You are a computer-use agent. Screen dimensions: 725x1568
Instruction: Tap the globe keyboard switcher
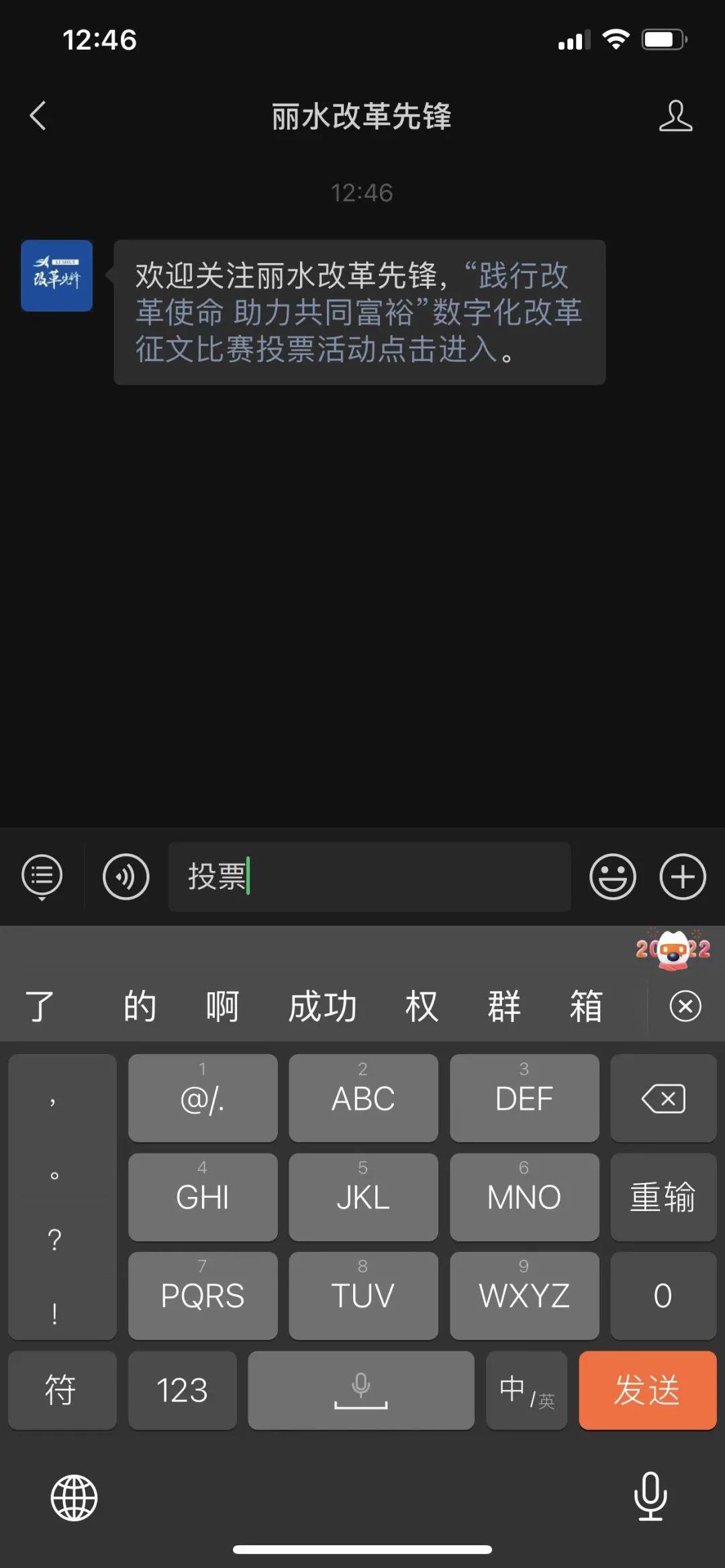pos(74,1498)
